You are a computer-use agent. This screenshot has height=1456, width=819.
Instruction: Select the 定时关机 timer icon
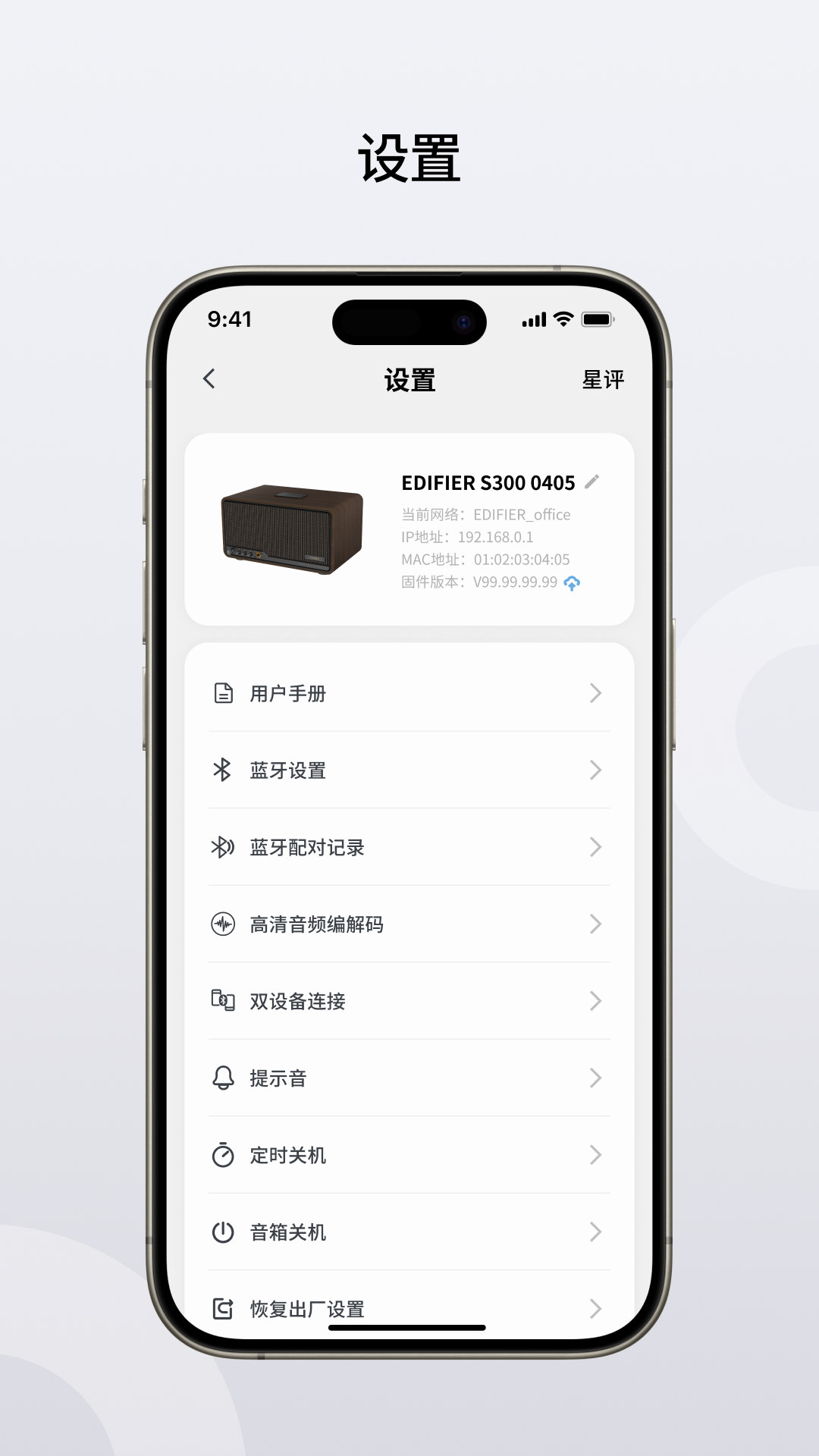(223, 1155)
